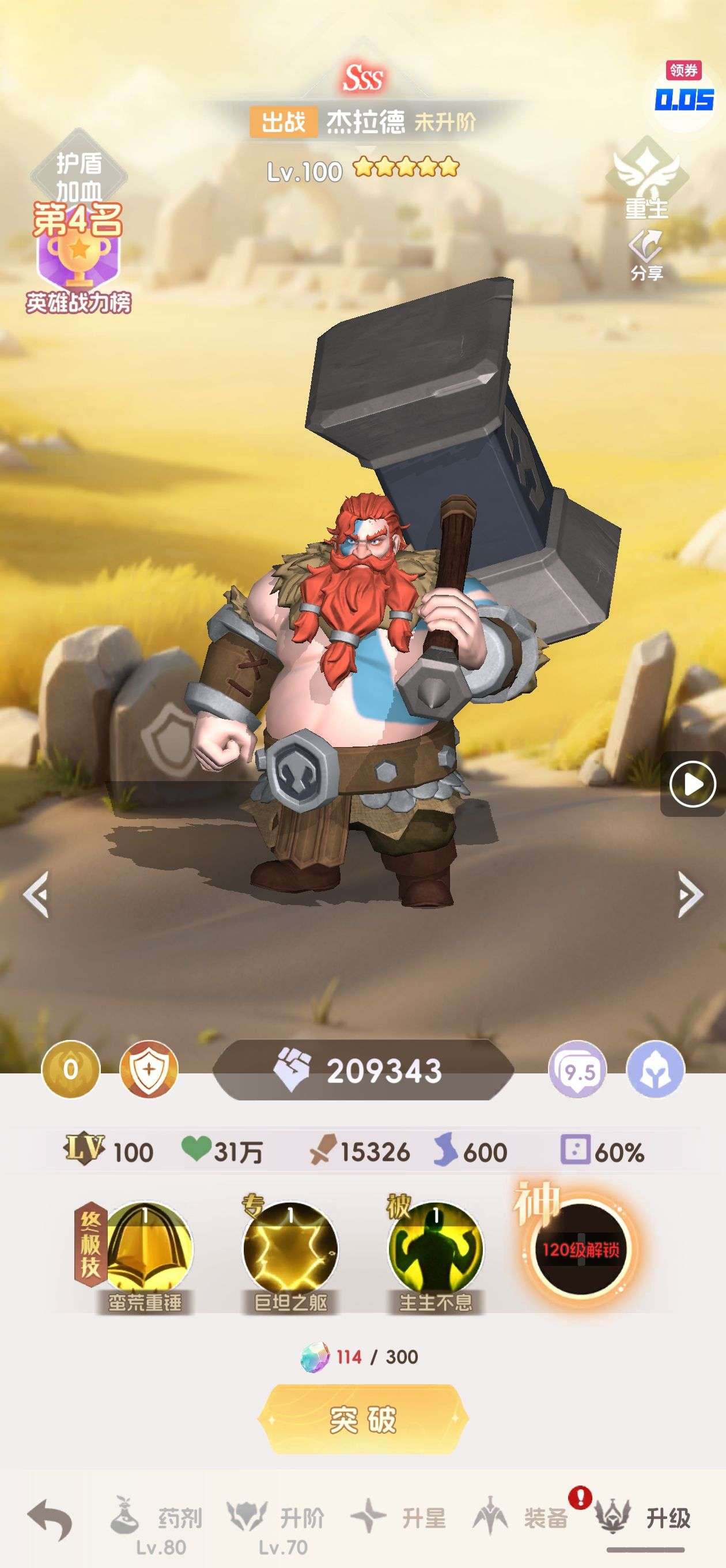Screen dimensions: 726x1568
Task: Open the 英雄战力榜 ranking
Action: tap(78, 262)
